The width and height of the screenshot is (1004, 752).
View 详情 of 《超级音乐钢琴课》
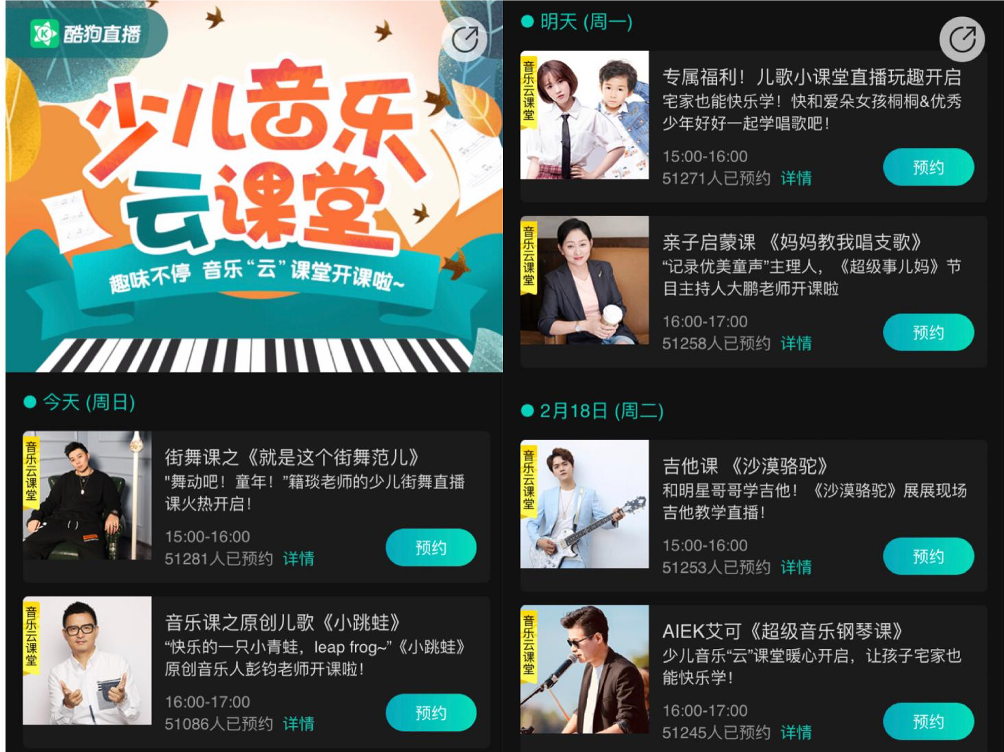tap(796, 732)
